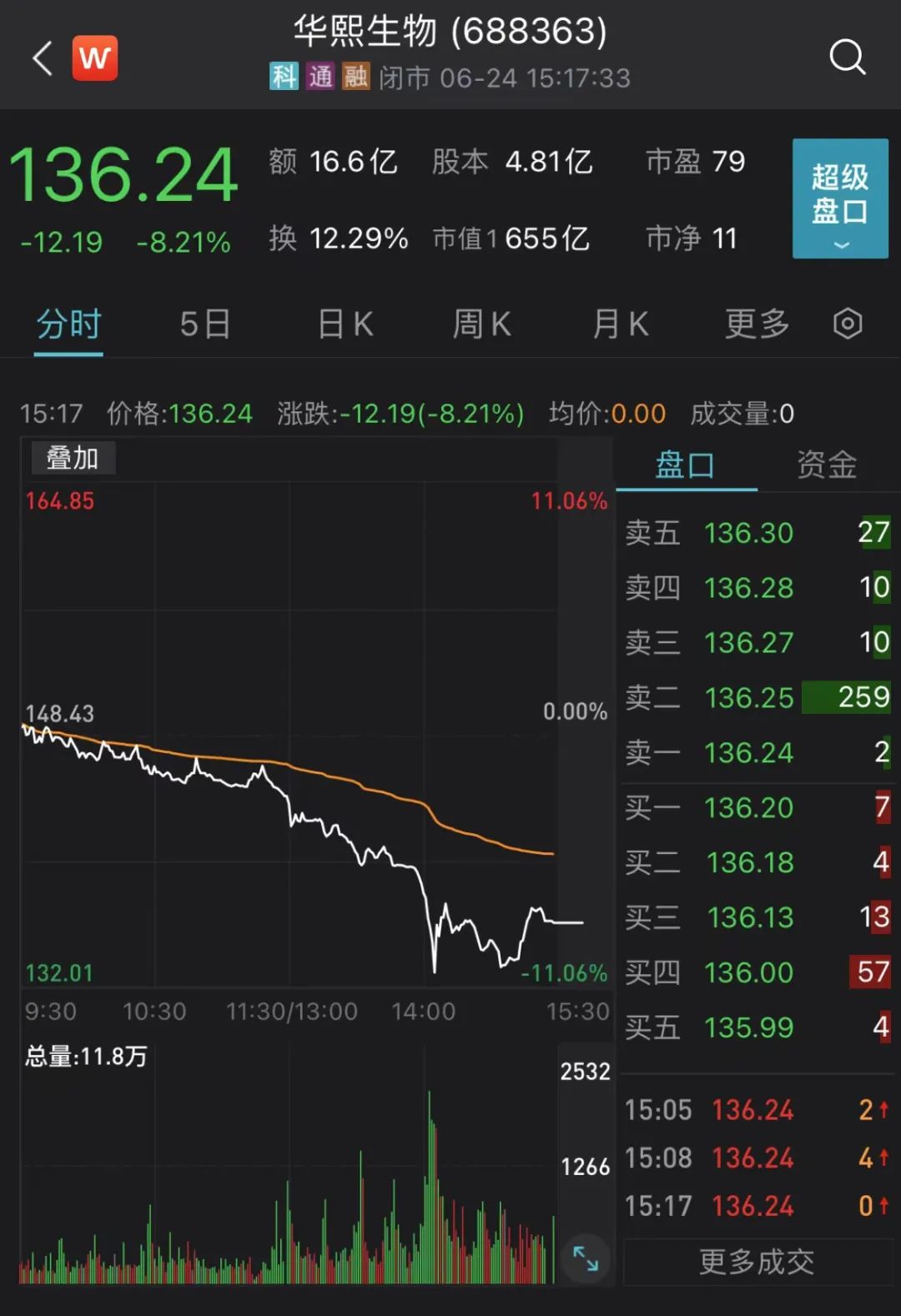View 更多成交 trade records
Viewport: 901px width, 1316px height.
coord(757,1262)
